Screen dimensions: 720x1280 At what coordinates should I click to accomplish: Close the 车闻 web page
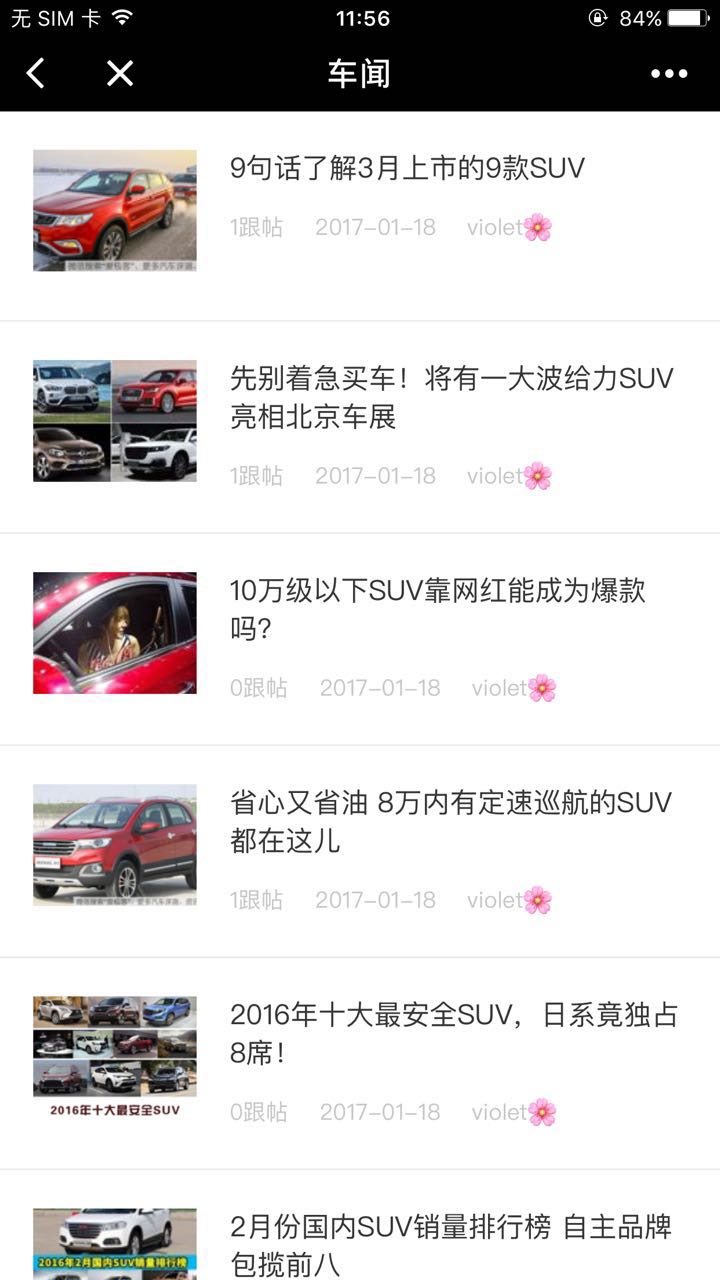point(120,73)
